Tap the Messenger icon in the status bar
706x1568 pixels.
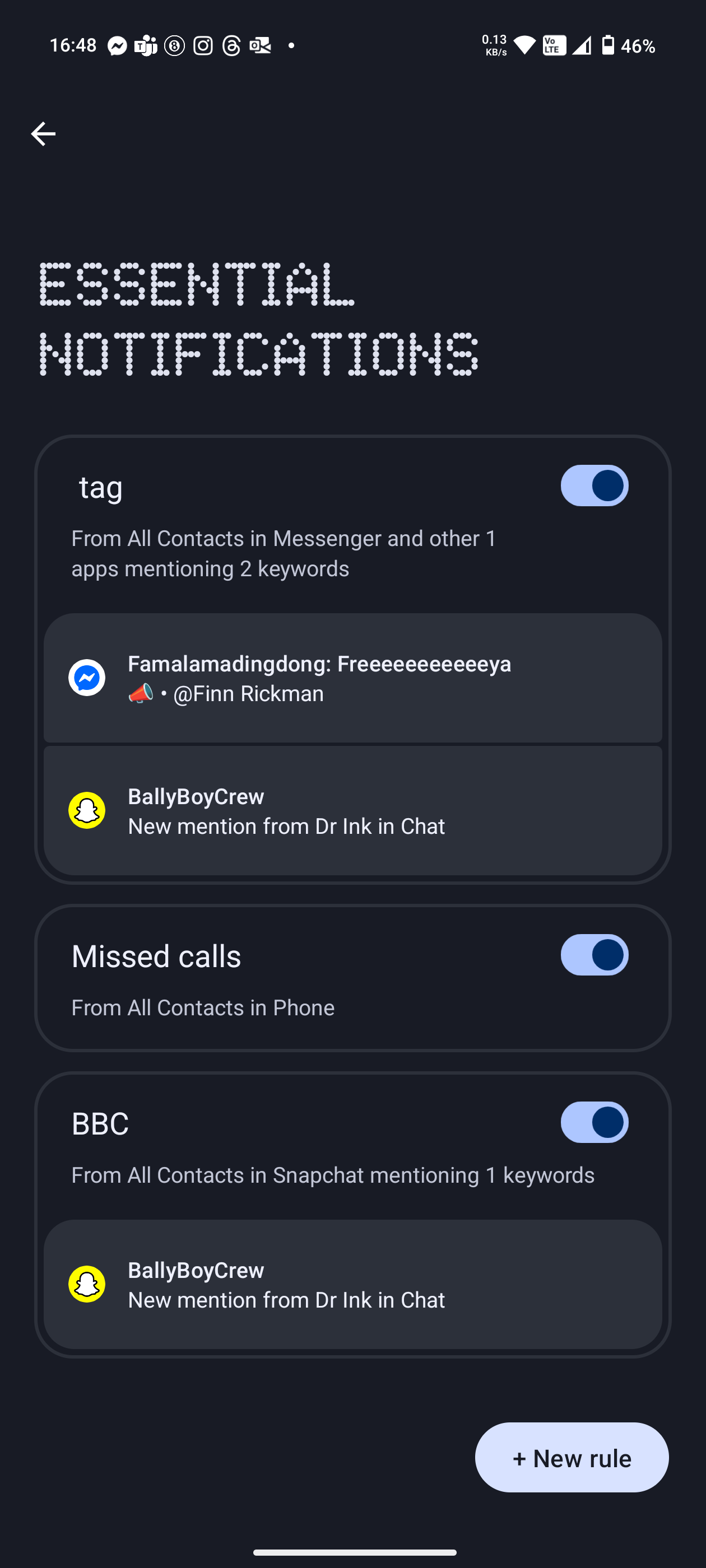[x=117, y=45]
